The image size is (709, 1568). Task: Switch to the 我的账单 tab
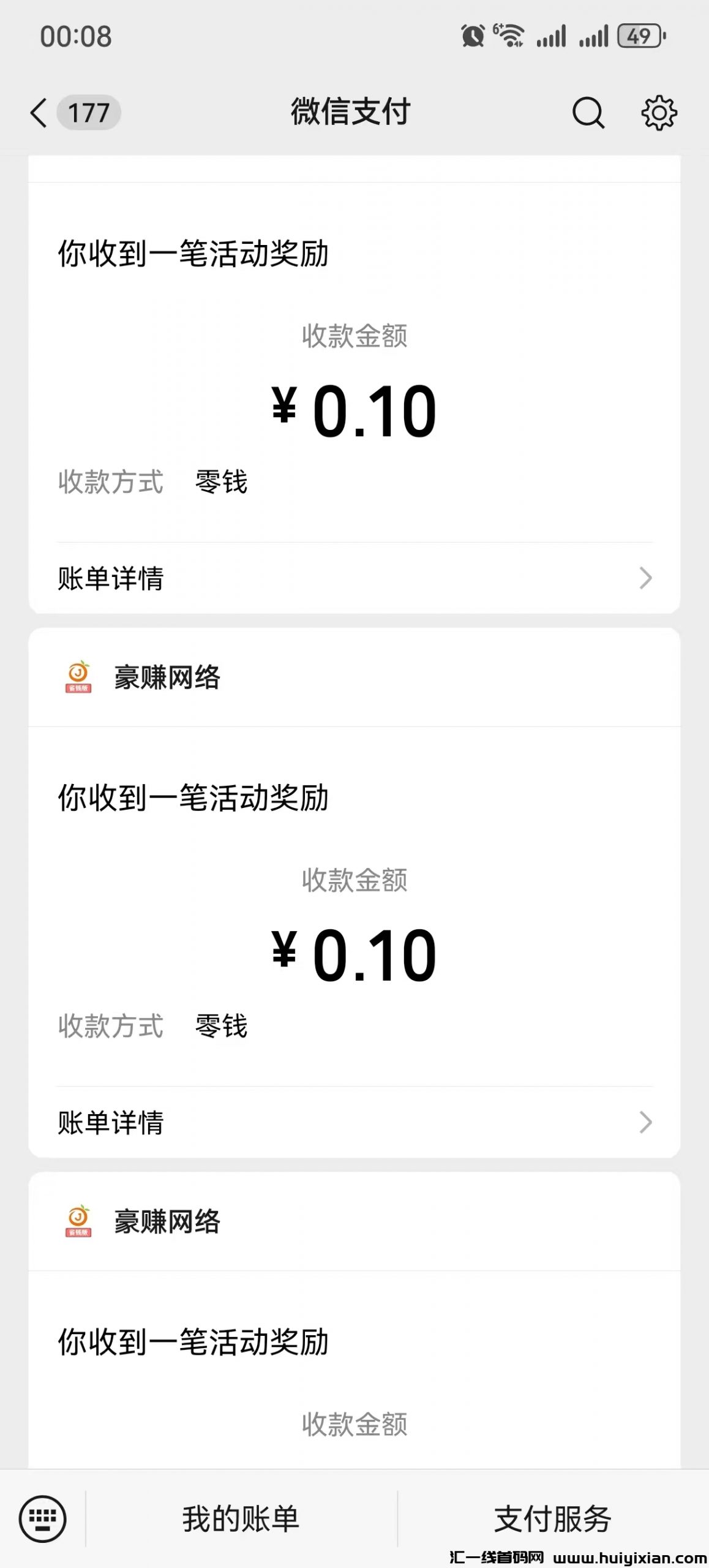click(242, 1513)
